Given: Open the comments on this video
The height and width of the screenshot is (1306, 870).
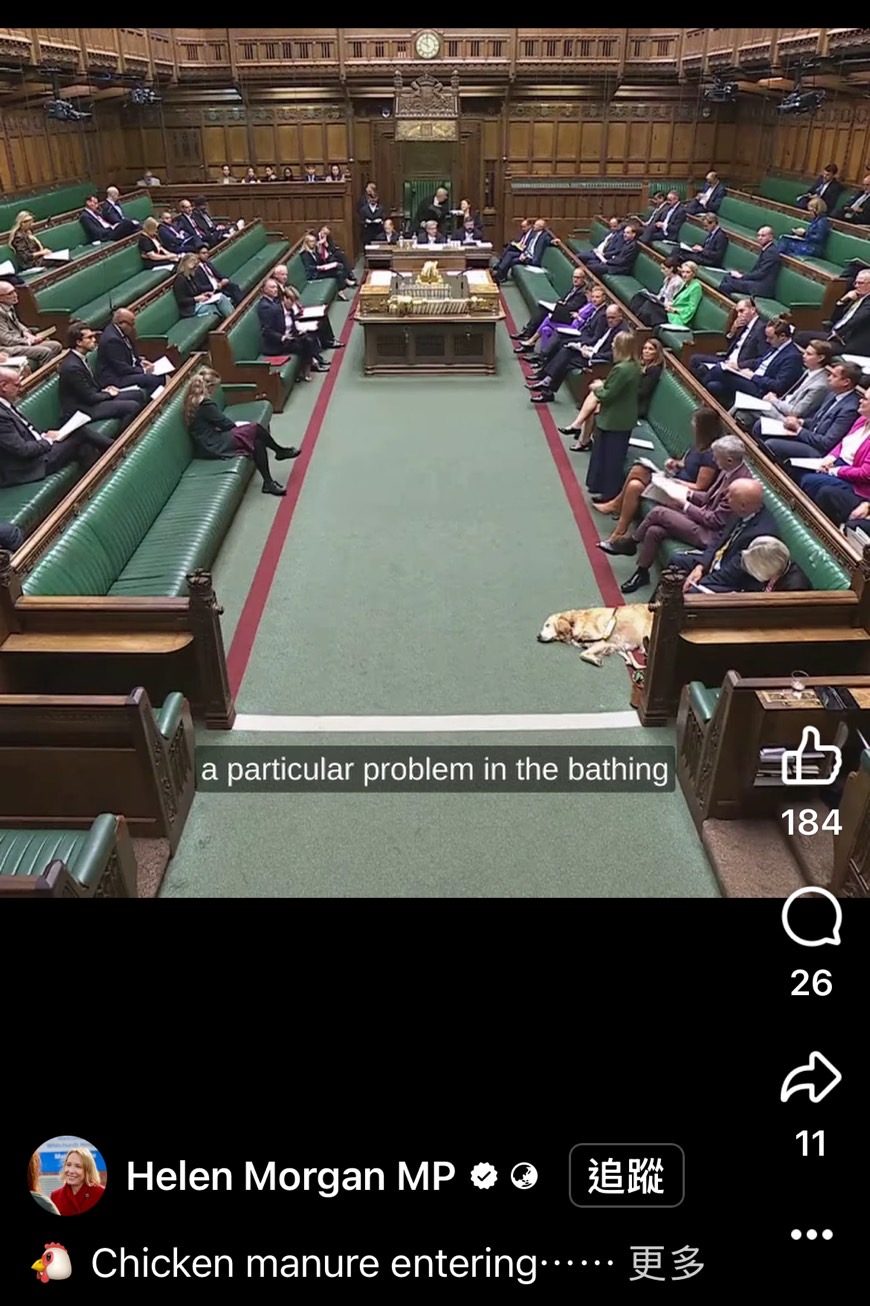Looking at the screenshot, I should 810,917.
